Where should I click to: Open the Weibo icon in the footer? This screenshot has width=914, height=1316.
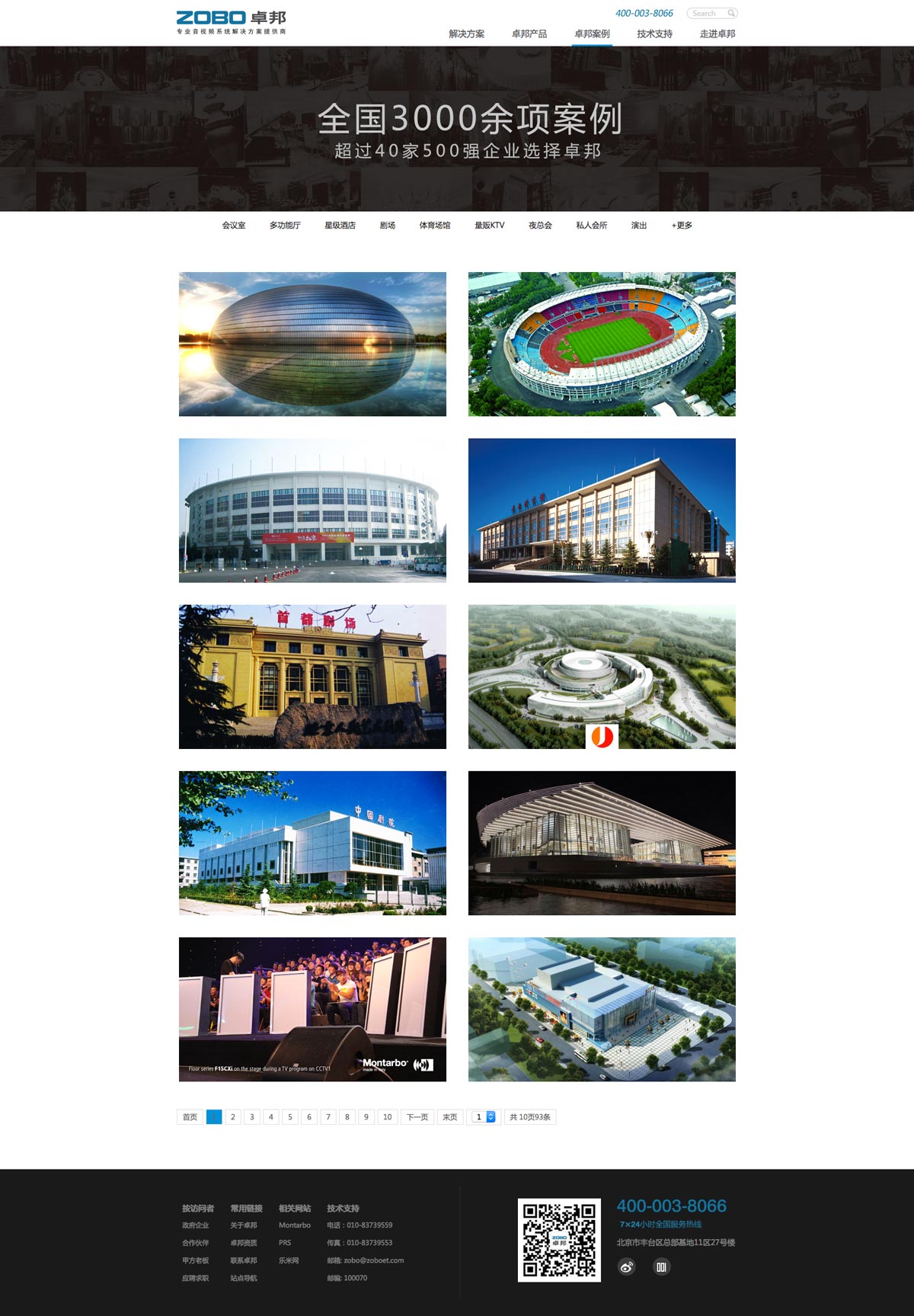[x=626, y=1267]
